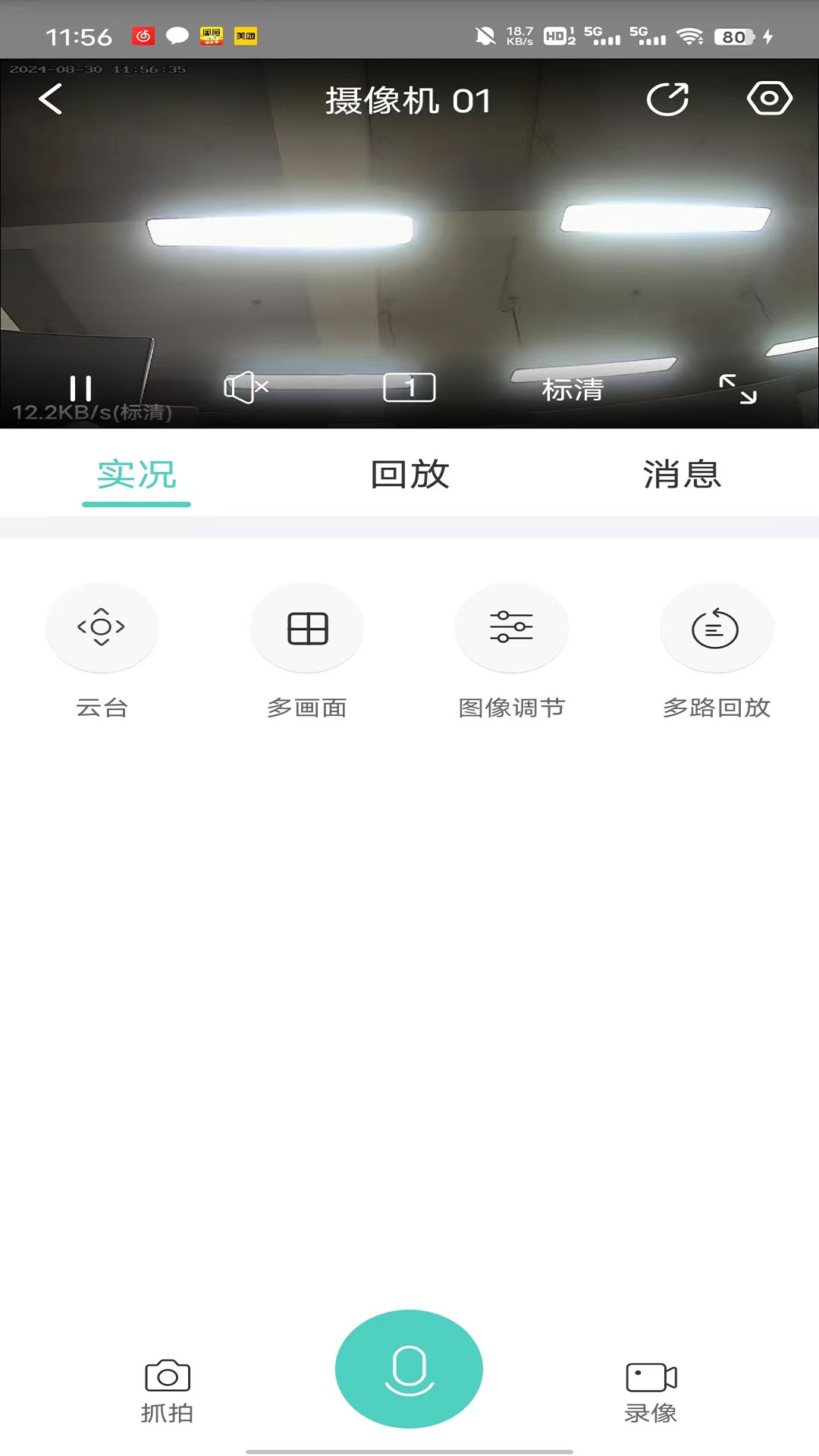Screen dimensions: 819x1456
Task: Tap the share/cast icon beside the title
Action: point(667,99)
